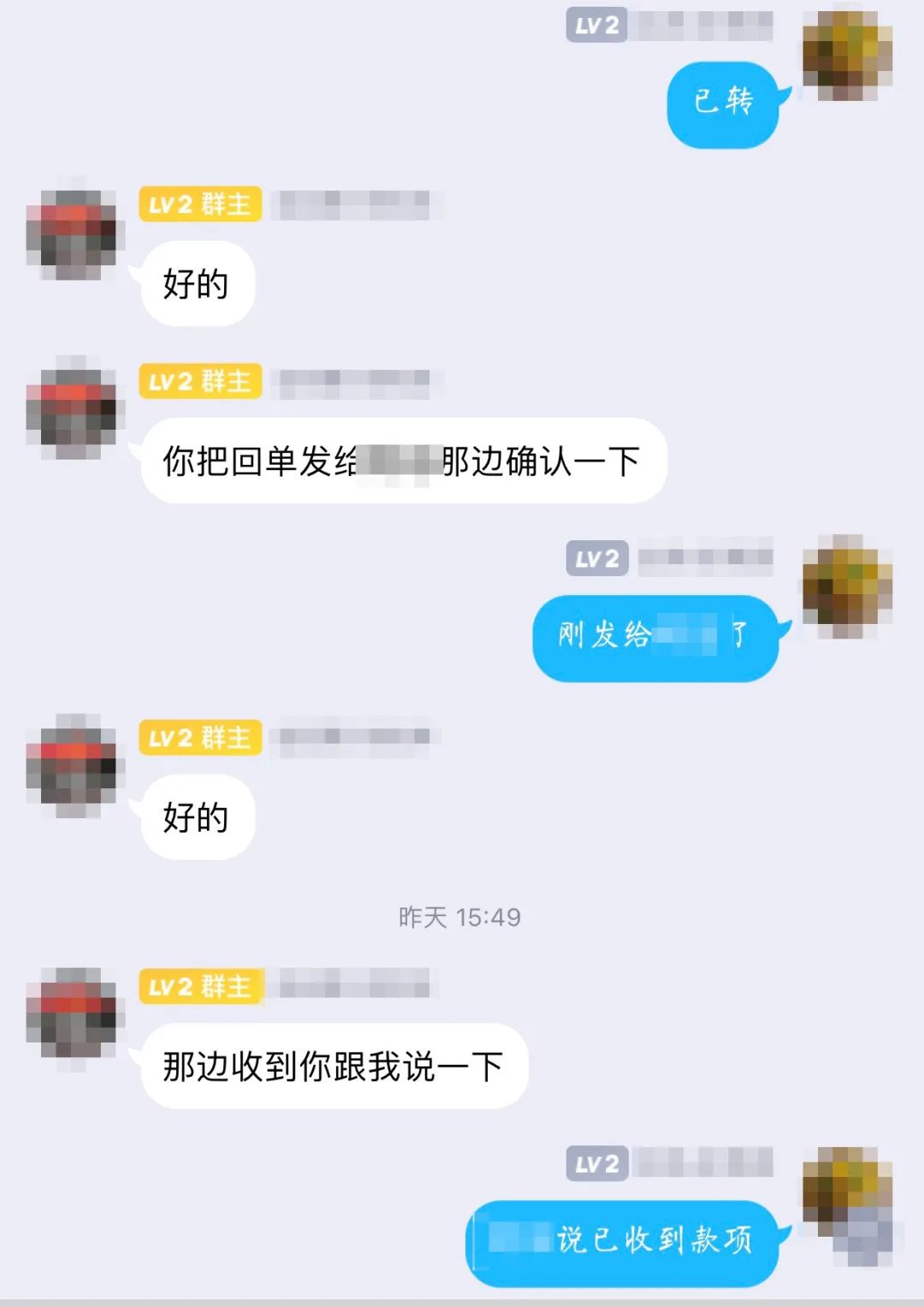Screen dimensions: 924x1307
Task: Open the sender's avatar beside the "刚发给…了" message
Action: click(x=847, y=586)
